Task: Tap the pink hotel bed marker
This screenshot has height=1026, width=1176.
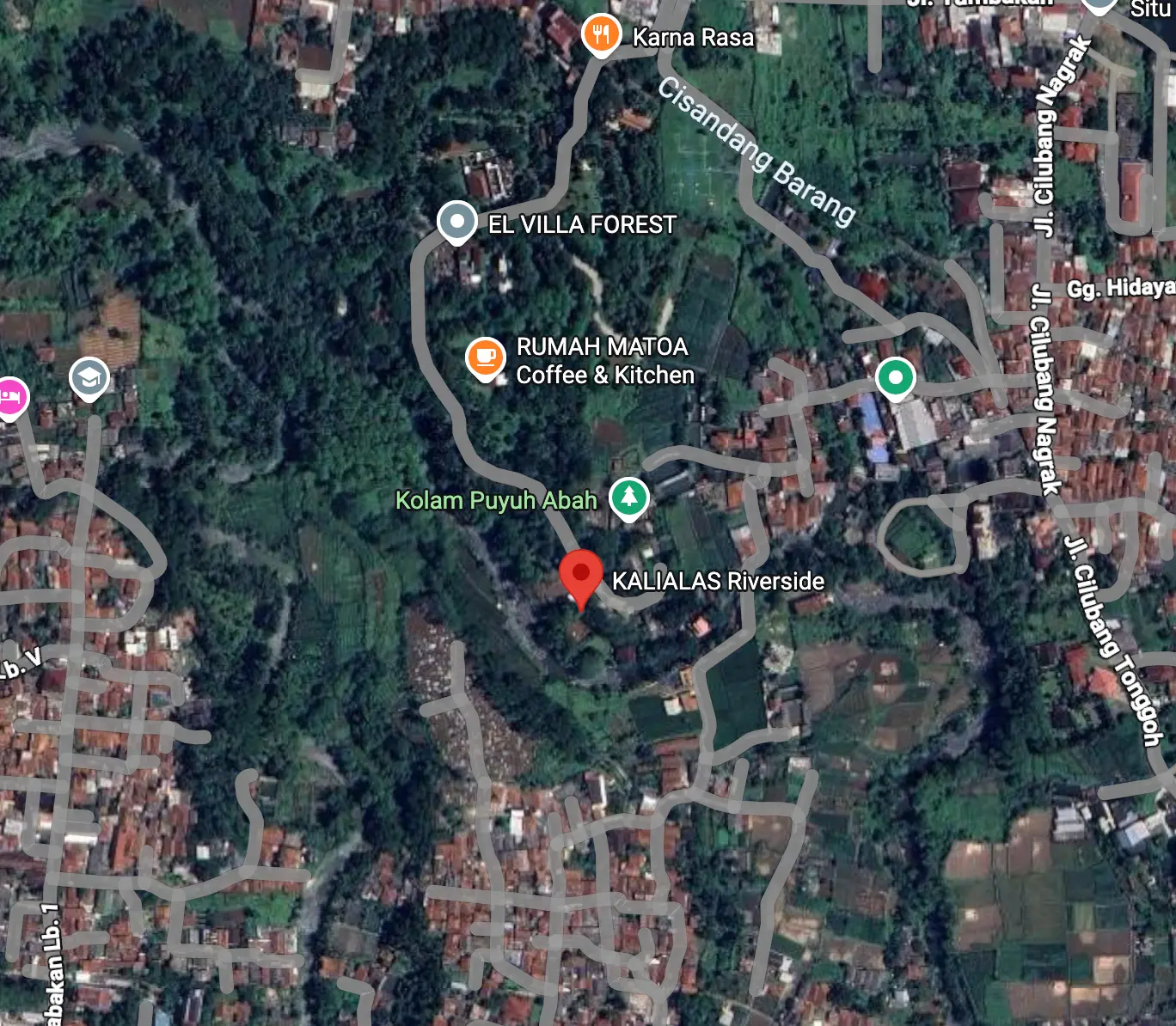Action: (10, 398)
